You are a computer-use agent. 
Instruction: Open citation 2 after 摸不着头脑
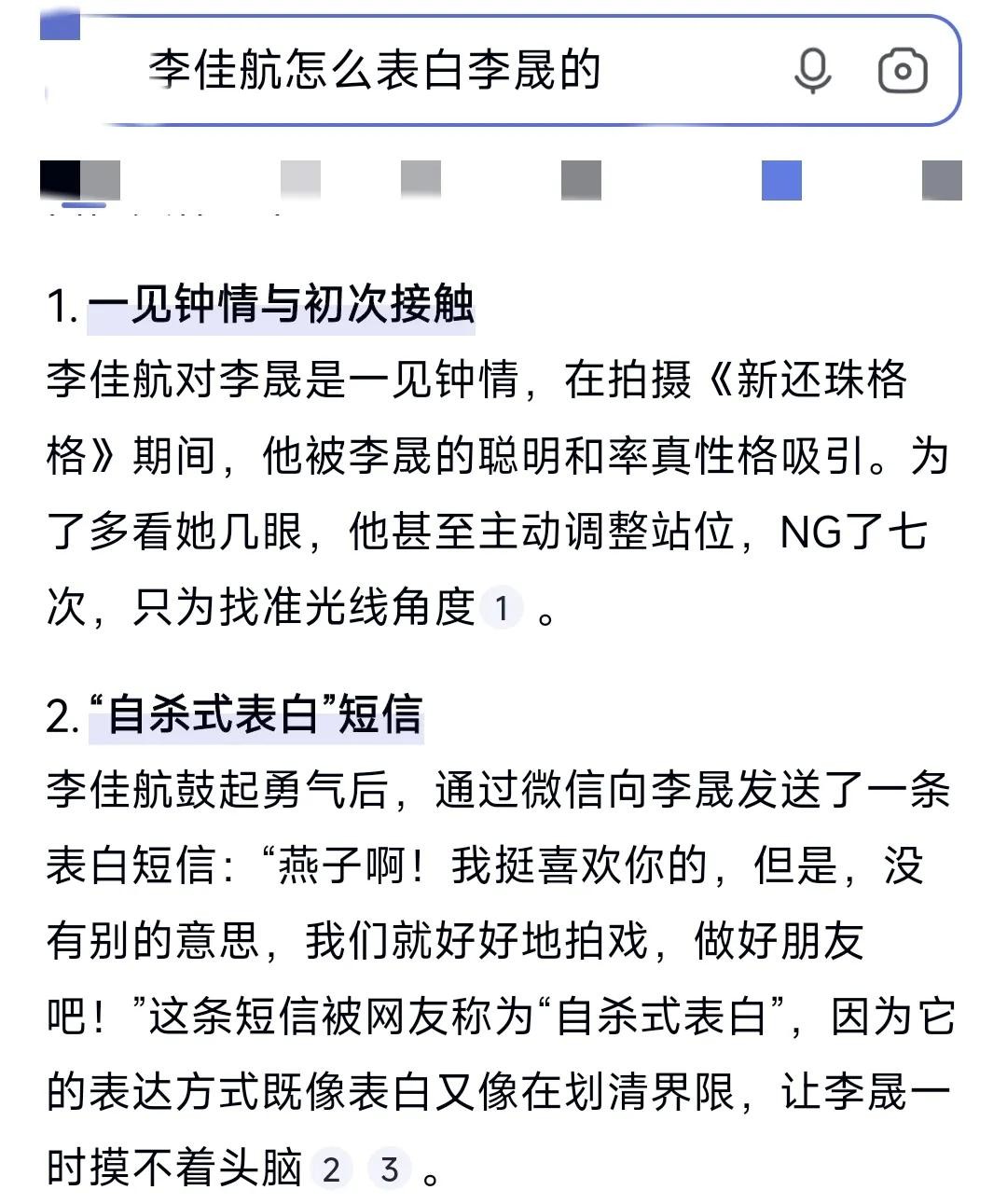click(x=331, y=1169)
